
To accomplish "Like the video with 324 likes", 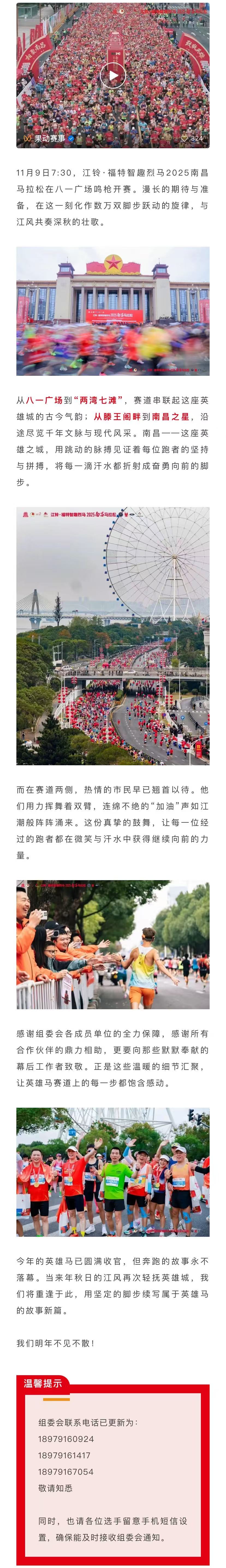I will click(x=185, y=139).
